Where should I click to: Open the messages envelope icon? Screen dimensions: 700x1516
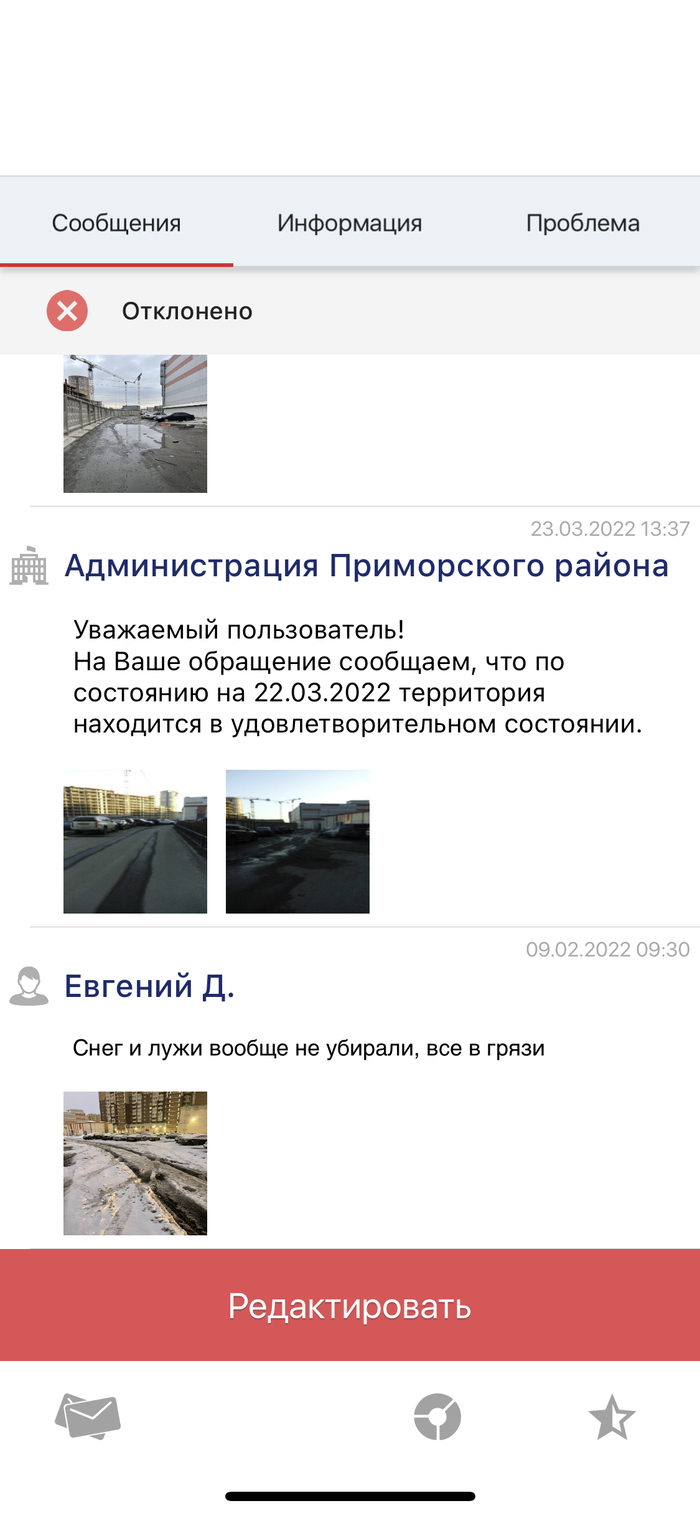[x=88, y=1416]
